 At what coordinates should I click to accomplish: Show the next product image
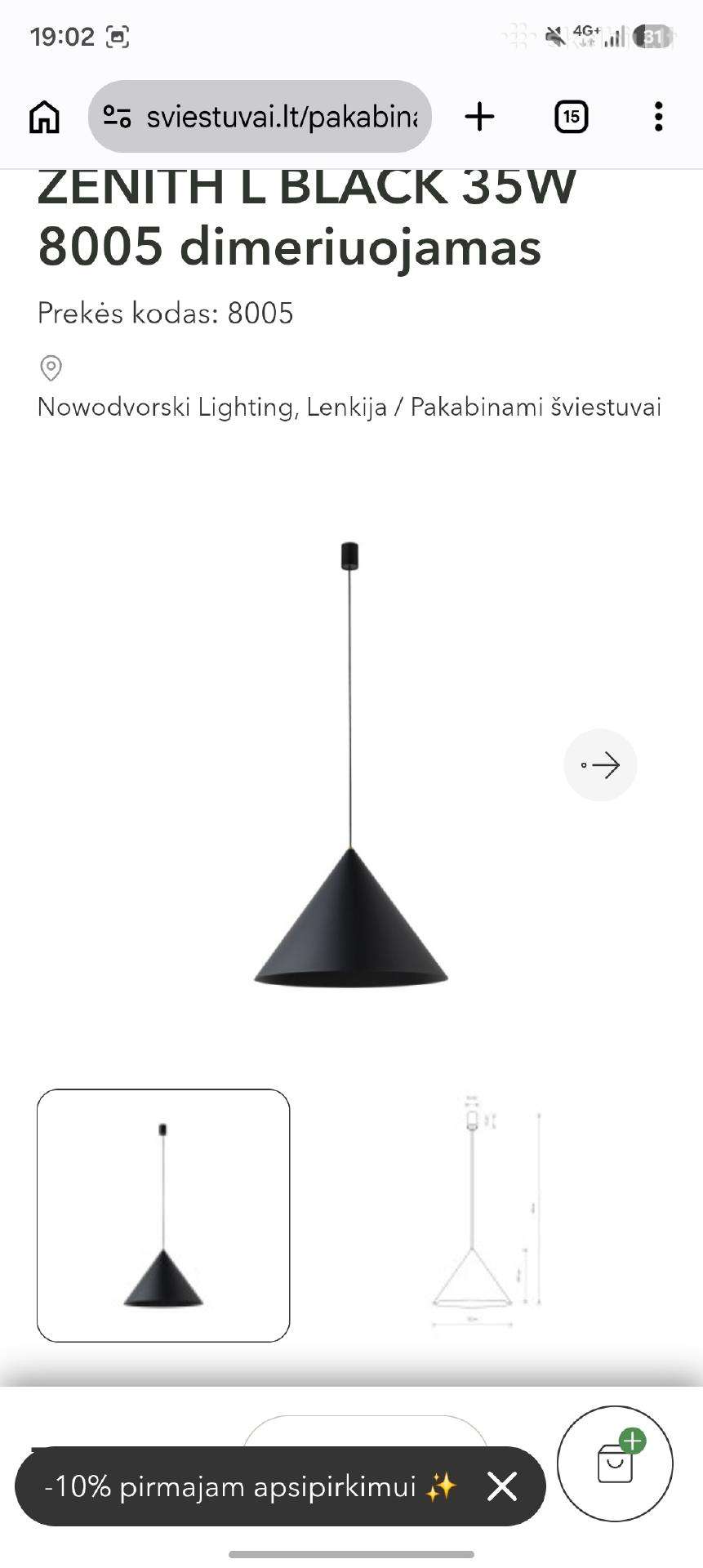coord(600,765)
